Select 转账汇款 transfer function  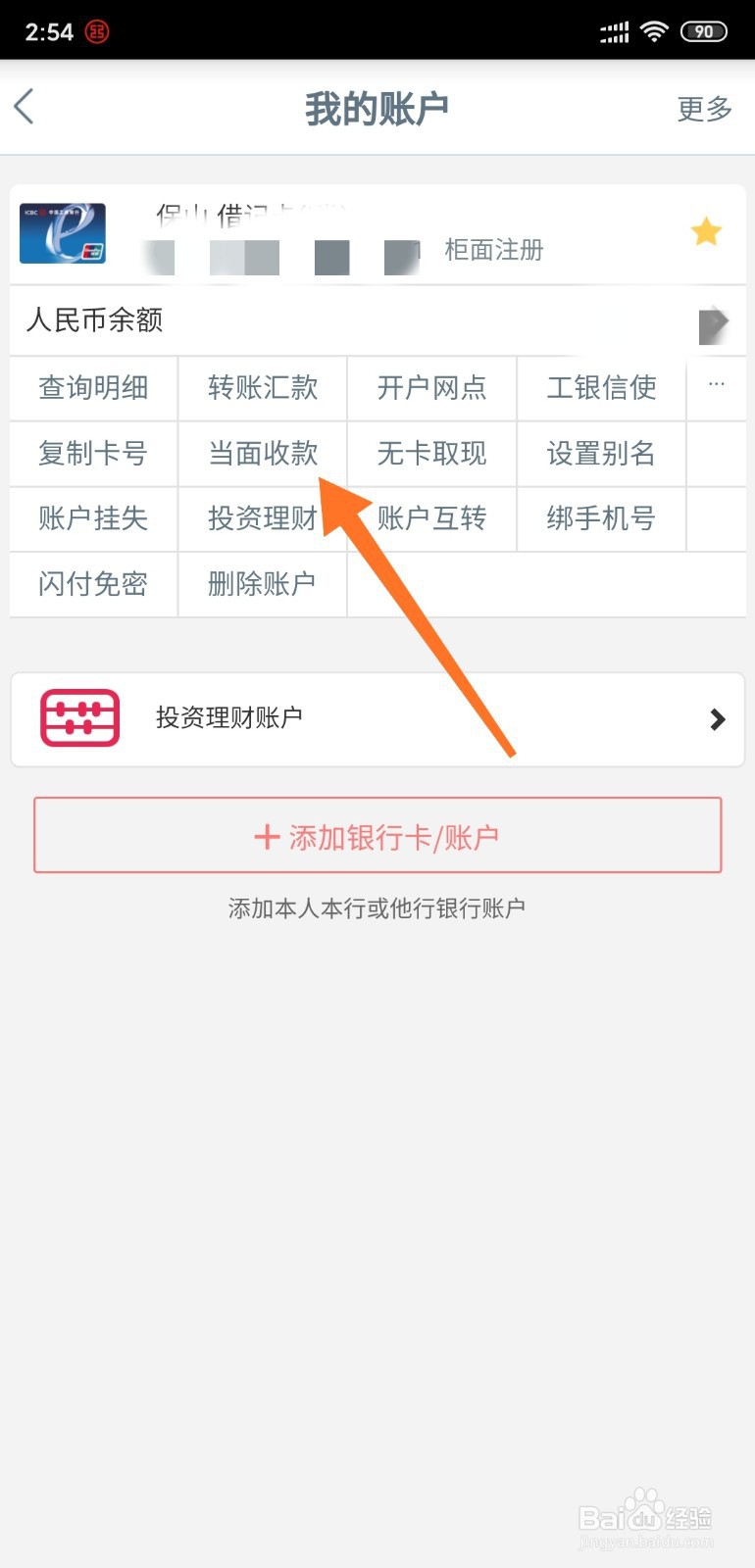(262, 388)
